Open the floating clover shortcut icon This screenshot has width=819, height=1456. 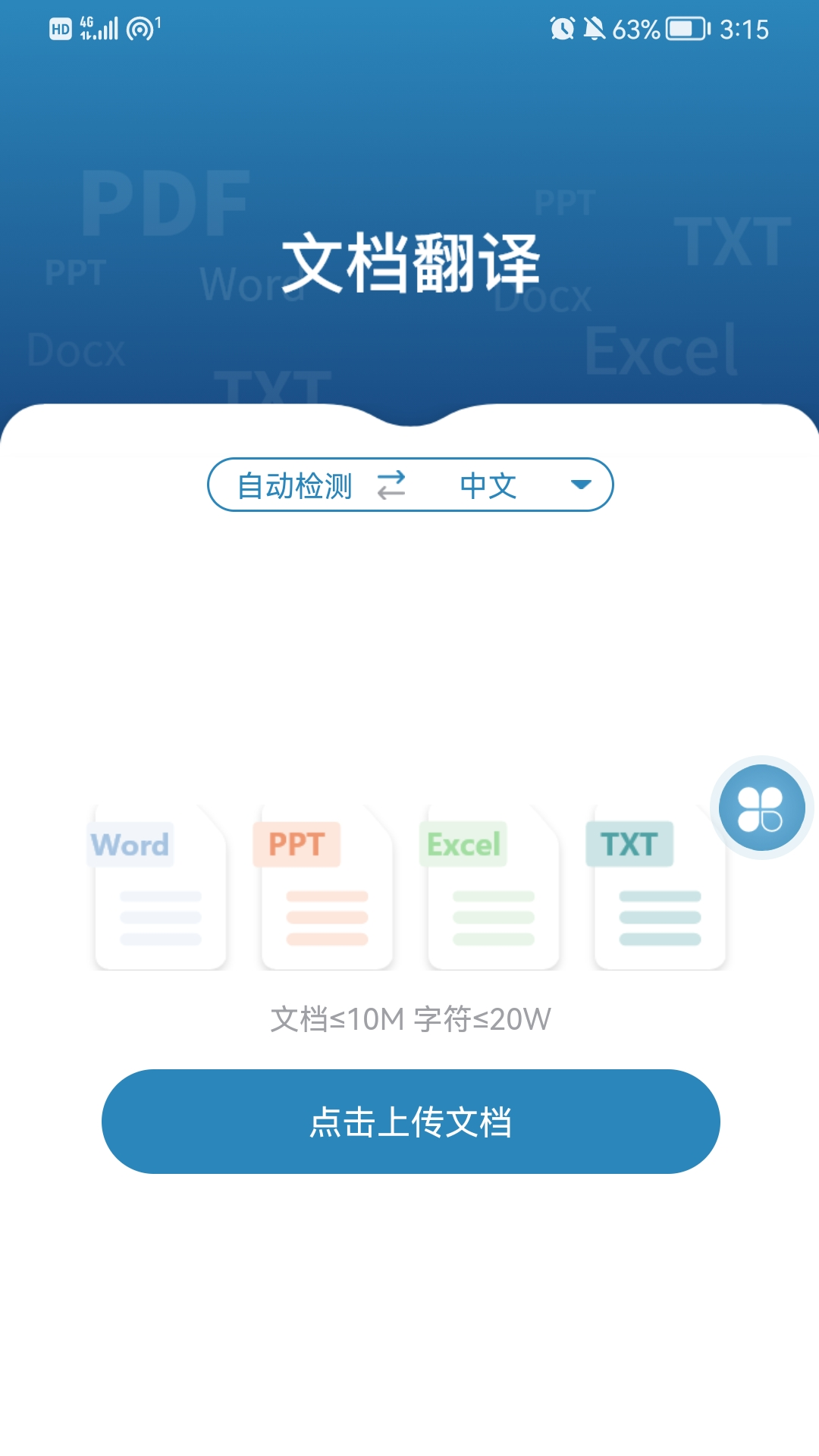(x=762, y=806)
